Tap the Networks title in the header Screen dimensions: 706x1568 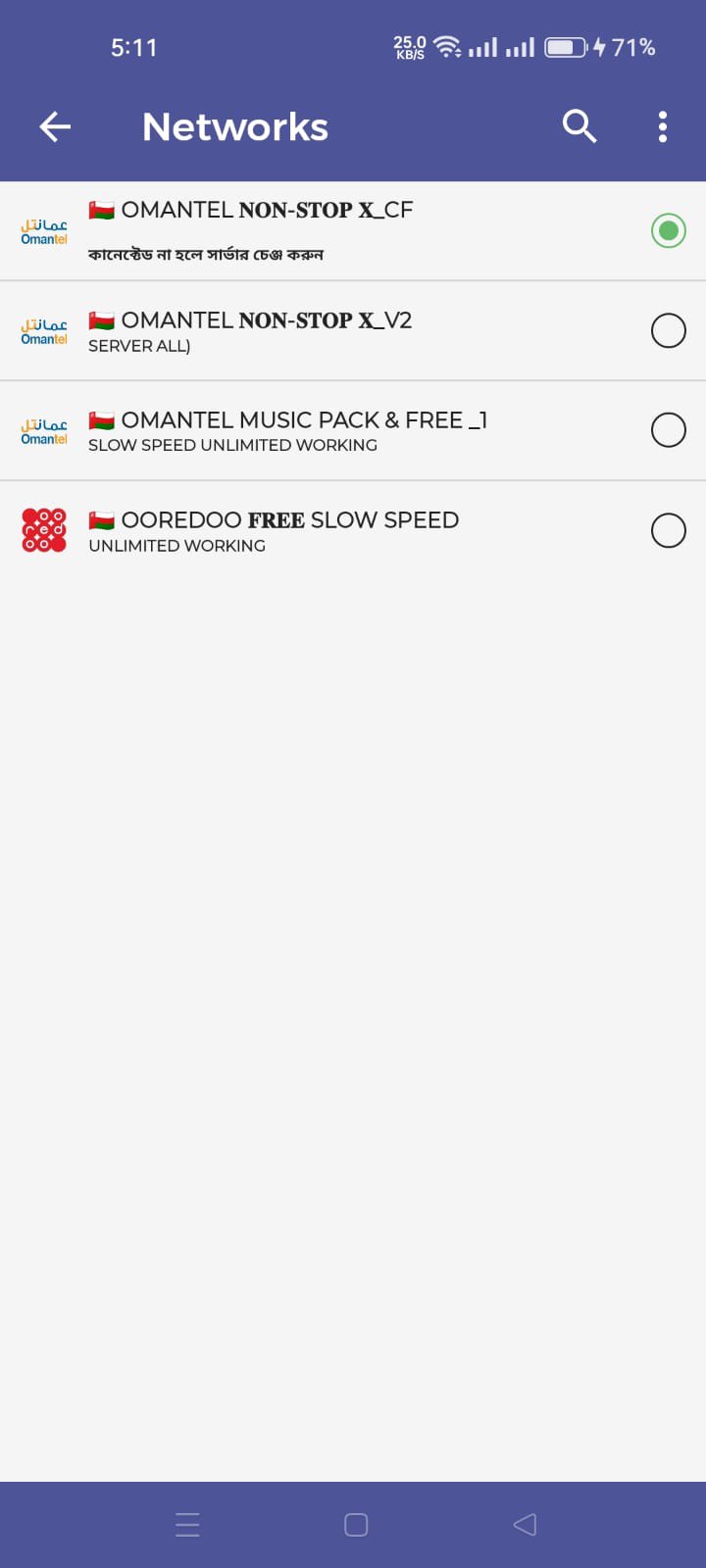point(234,126)
